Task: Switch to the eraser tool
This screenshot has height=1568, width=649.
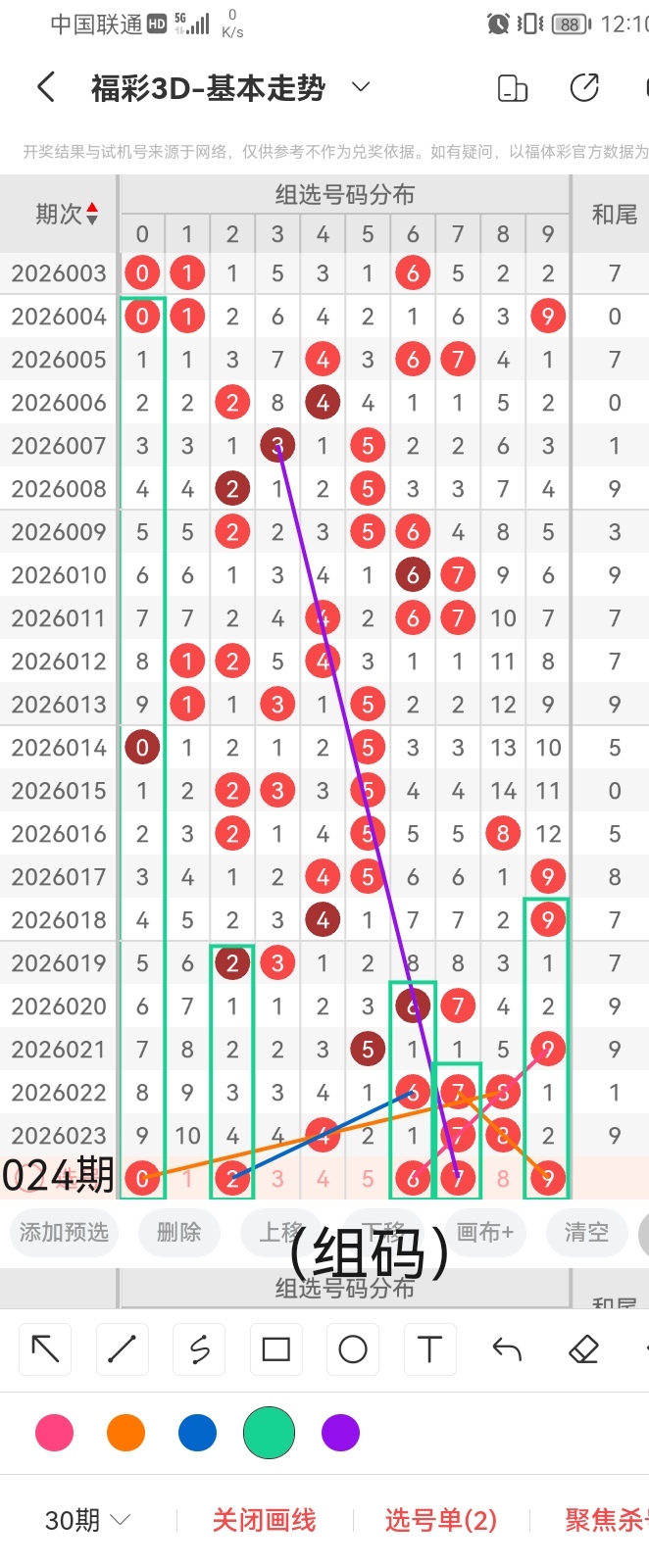Action: click(x=583, y=1349)
